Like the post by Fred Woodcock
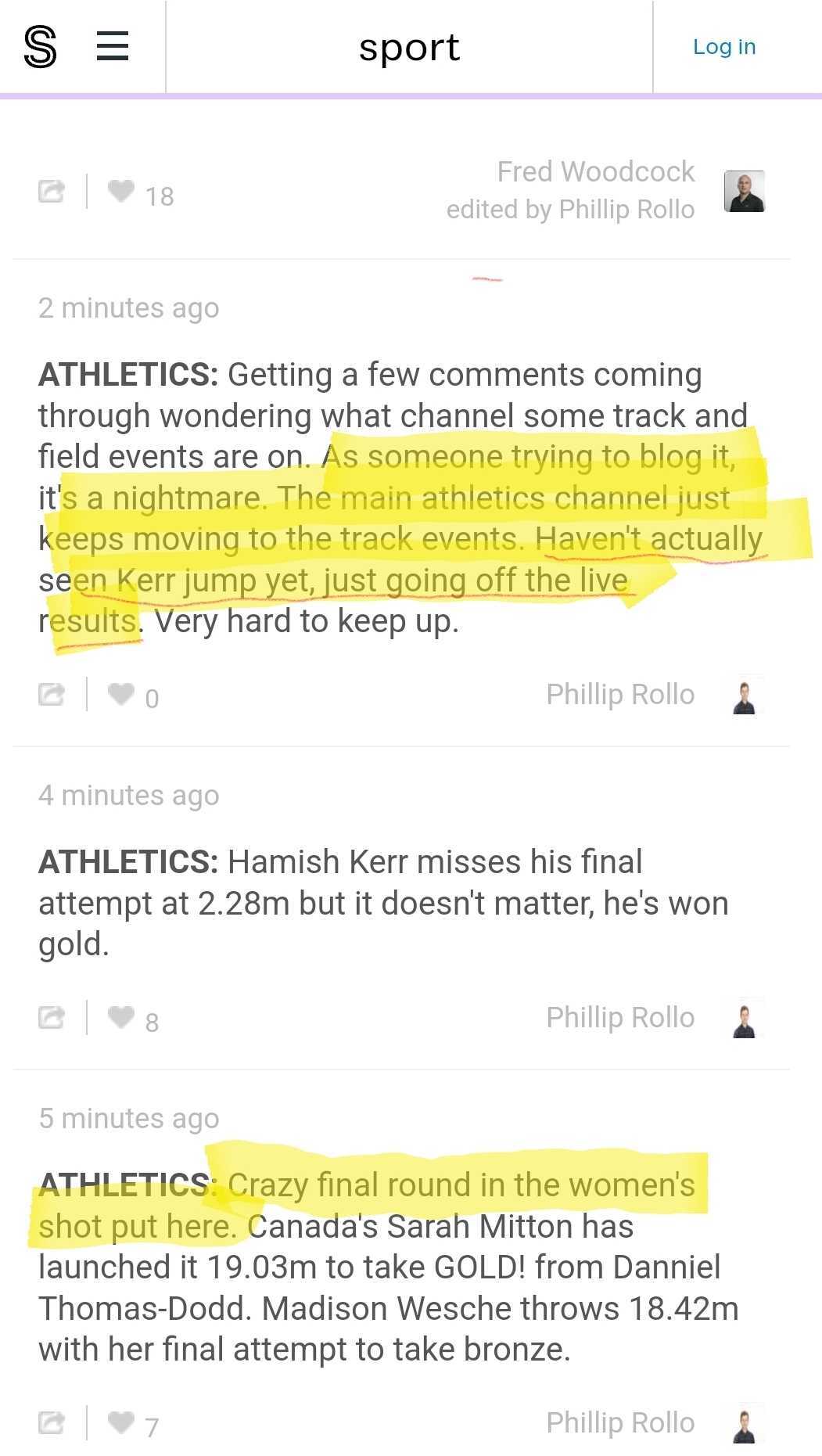The height and width of the screenshot is (1456, 822). pyautogui.click(x=120, y=191)
